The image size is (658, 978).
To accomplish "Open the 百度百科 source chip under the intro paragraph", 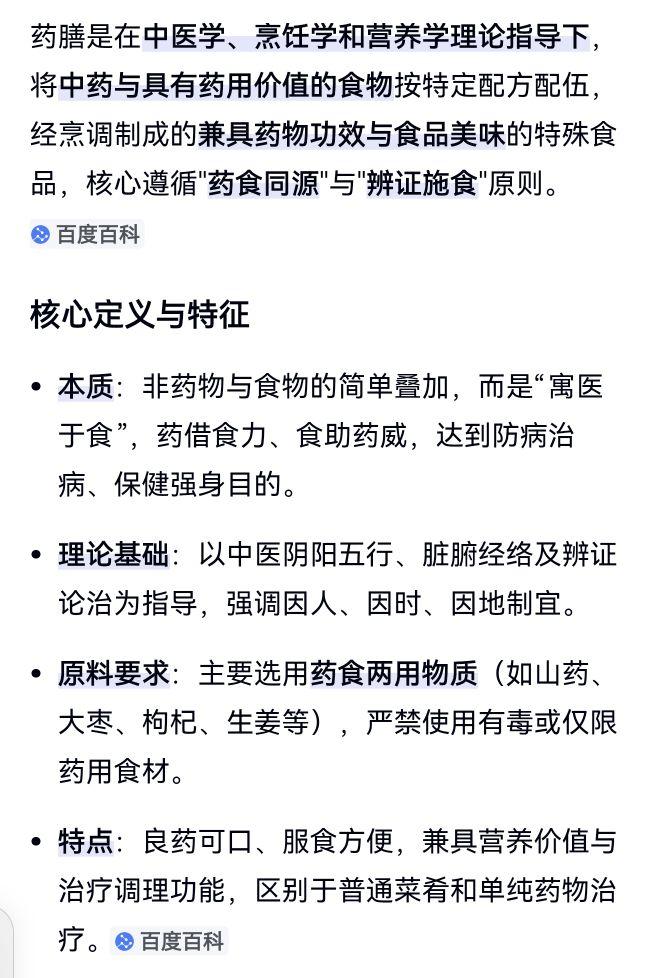I will [87, 235].
